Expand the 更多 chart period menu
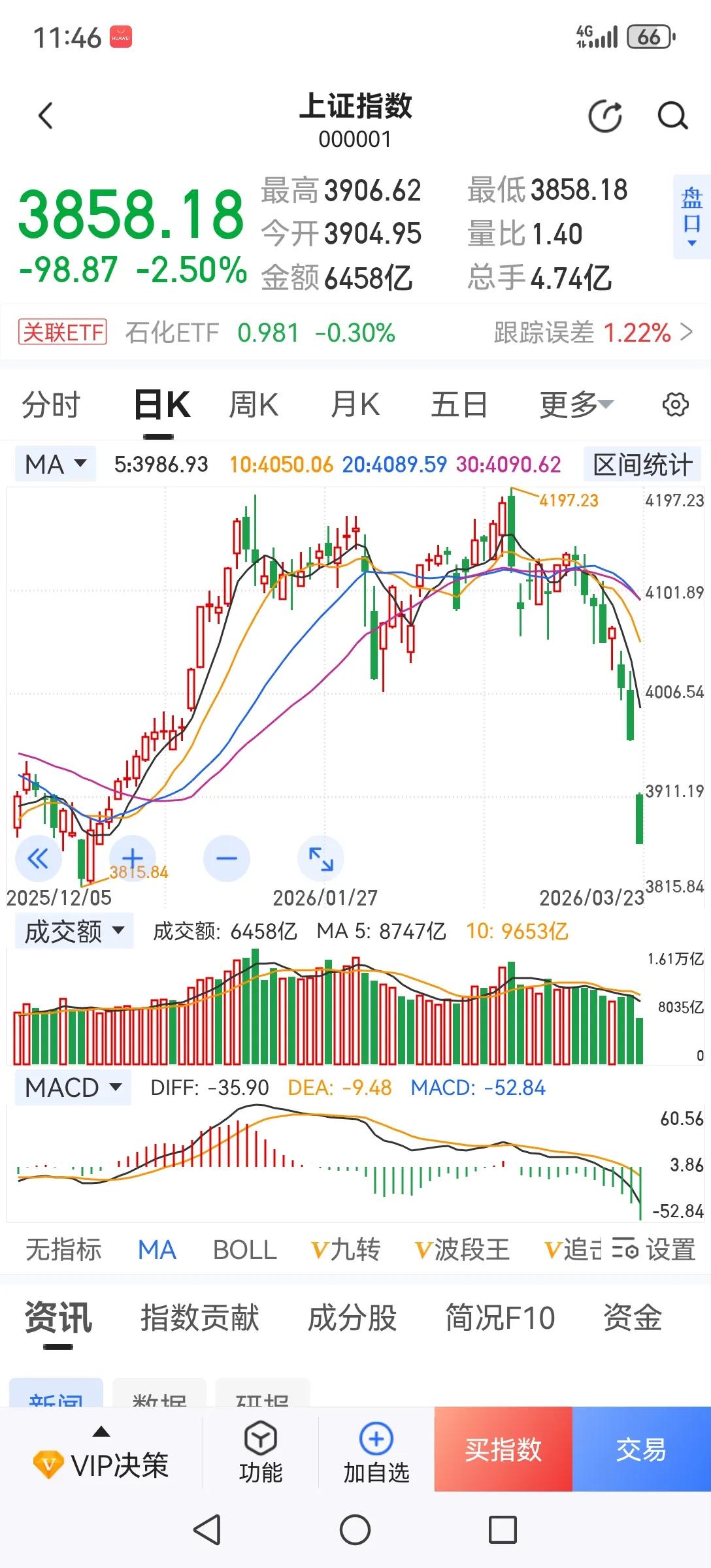 click(x=573, y=404)
